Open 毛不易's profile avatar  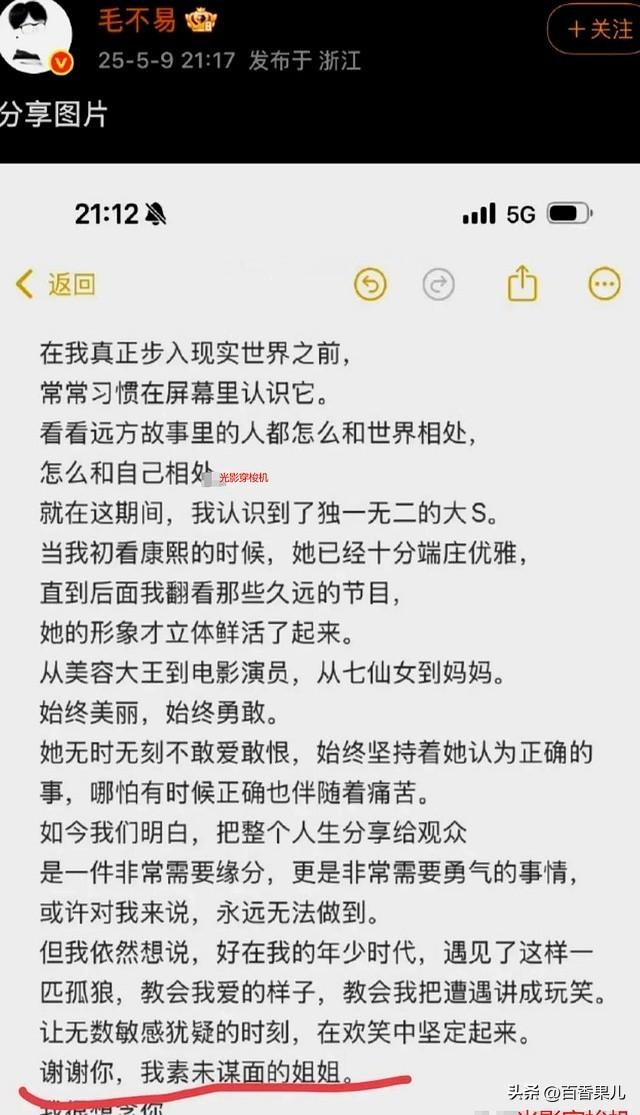point(36,34)
